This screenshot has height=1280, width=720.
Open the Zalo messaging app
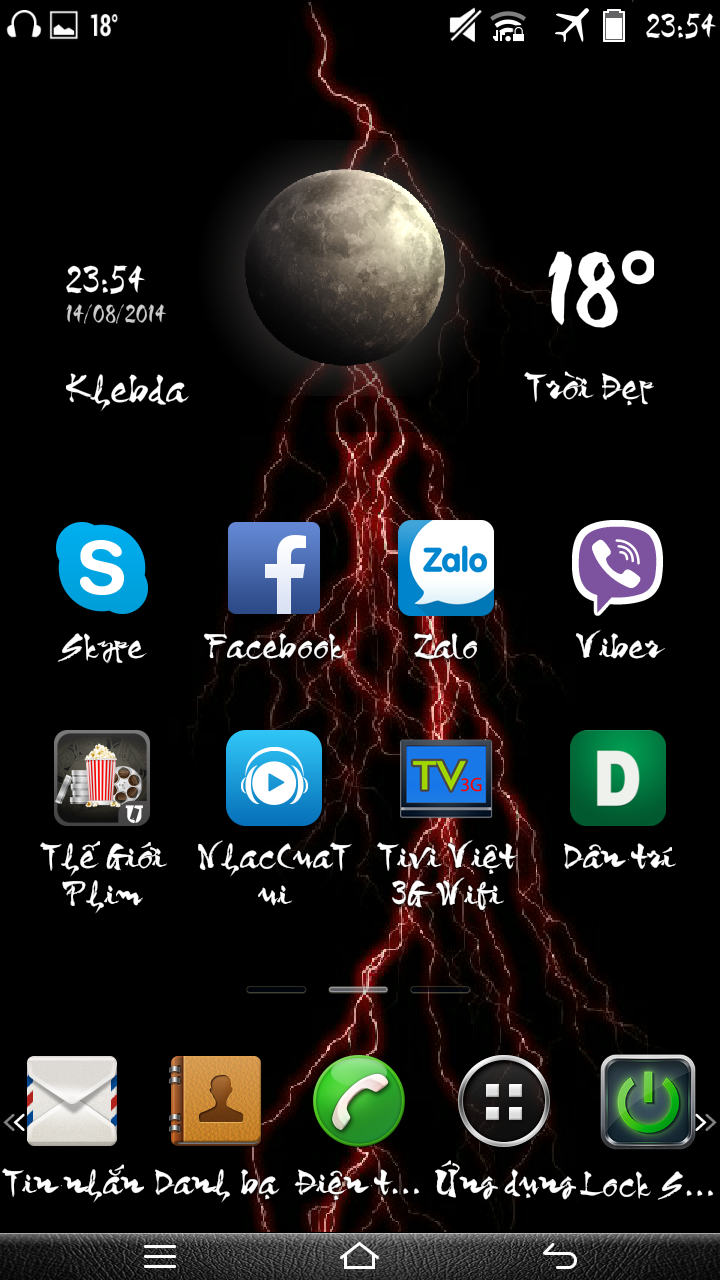point(446,568)
